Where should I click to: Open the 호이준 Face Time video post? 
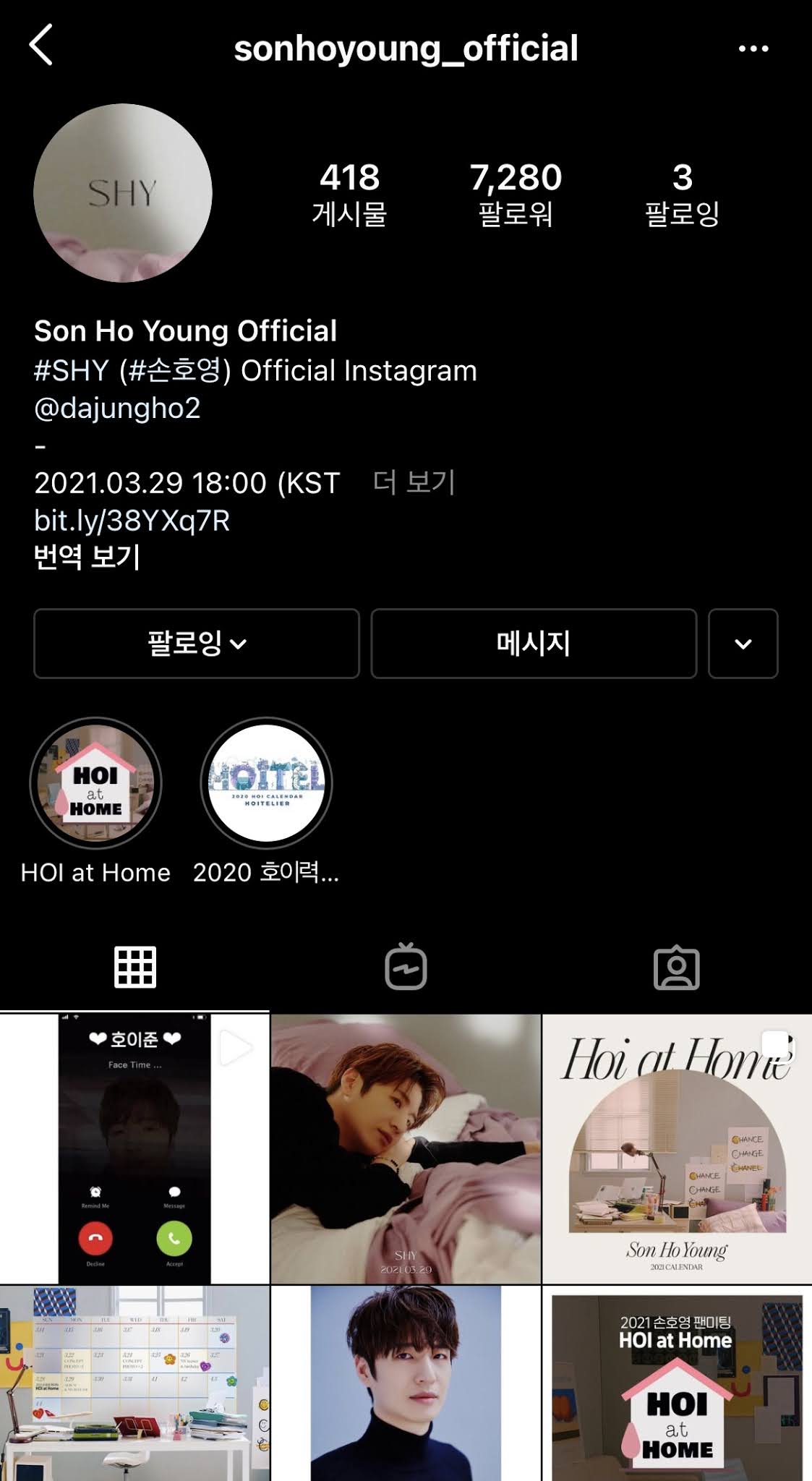pyautogui.click(x=134, y=1148)
